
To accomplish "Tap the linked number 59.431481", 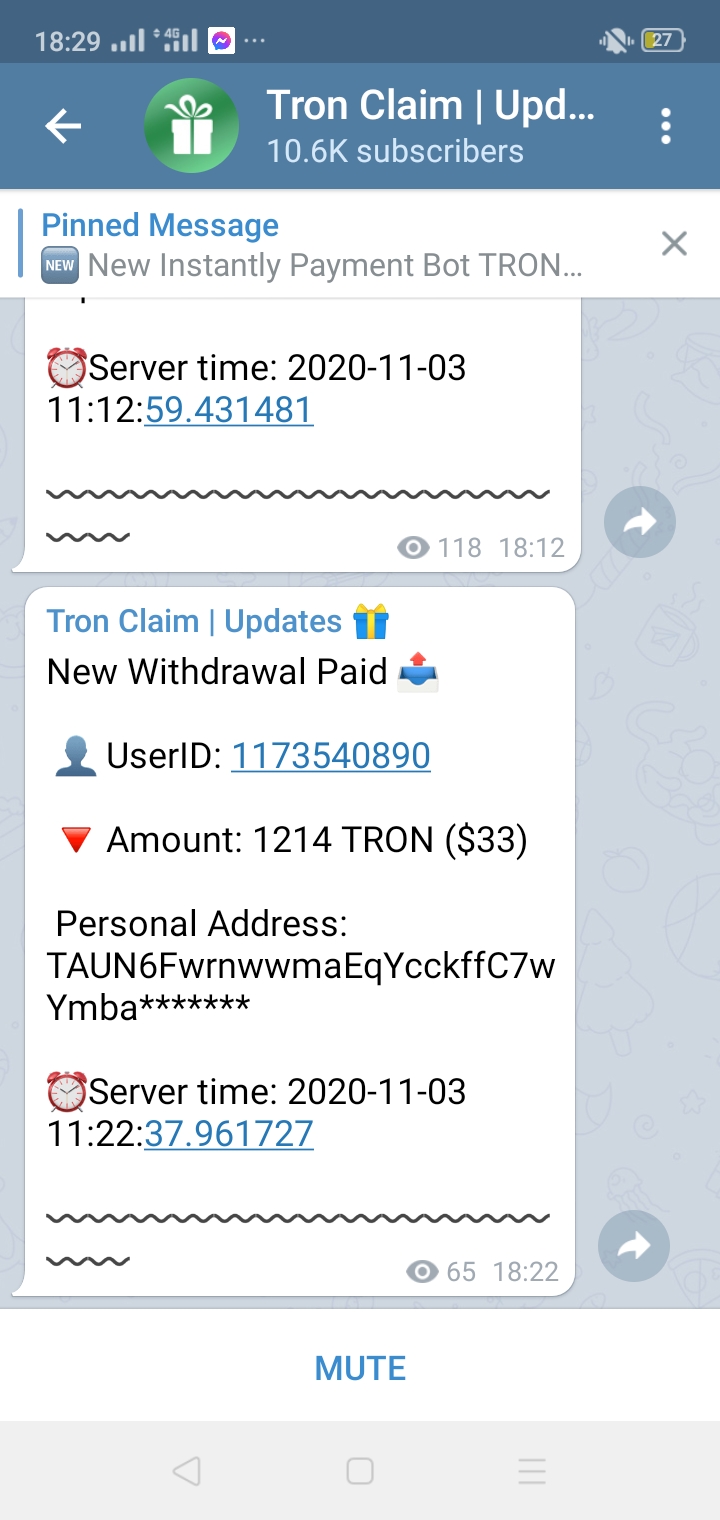I will pos(229,410).
